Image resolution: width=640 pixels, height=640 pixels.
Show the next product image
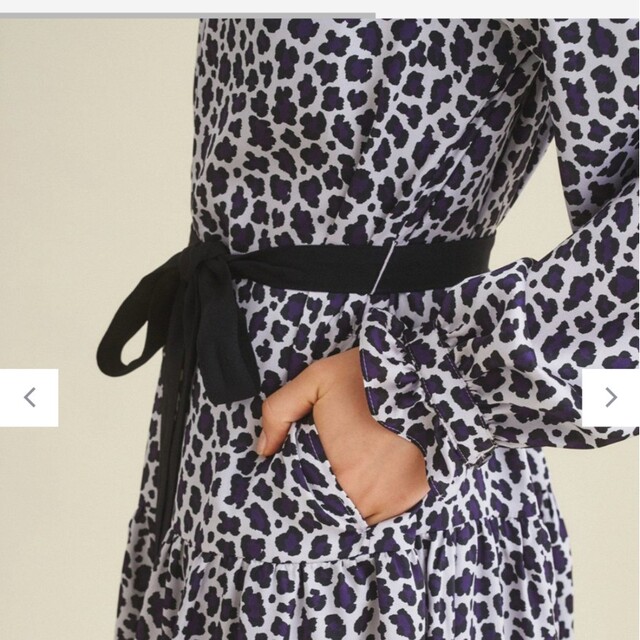pyautogui.click(x=610, y=397)
